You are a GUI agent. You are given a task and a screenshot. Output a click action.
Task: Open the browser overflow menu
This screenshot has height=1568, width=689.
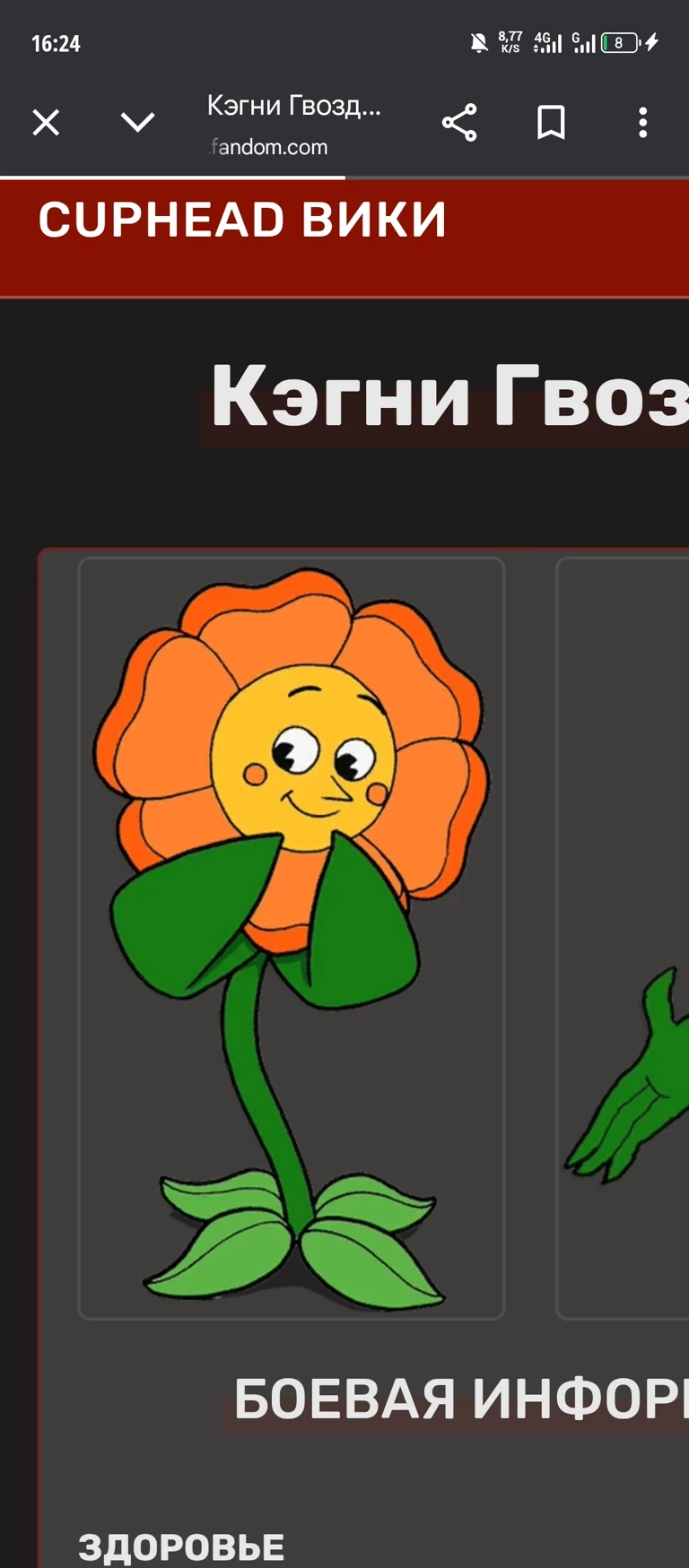pyautogui.click(x=642, y=122)
